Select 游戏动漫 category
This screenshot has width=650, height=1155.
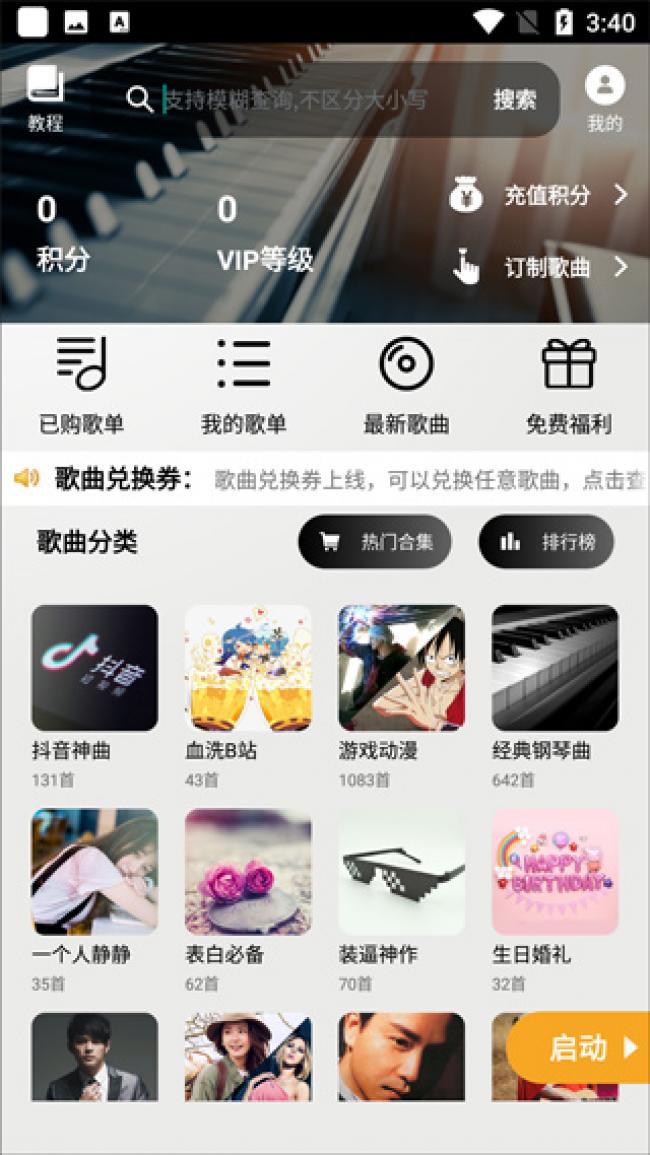coord(401,668)
